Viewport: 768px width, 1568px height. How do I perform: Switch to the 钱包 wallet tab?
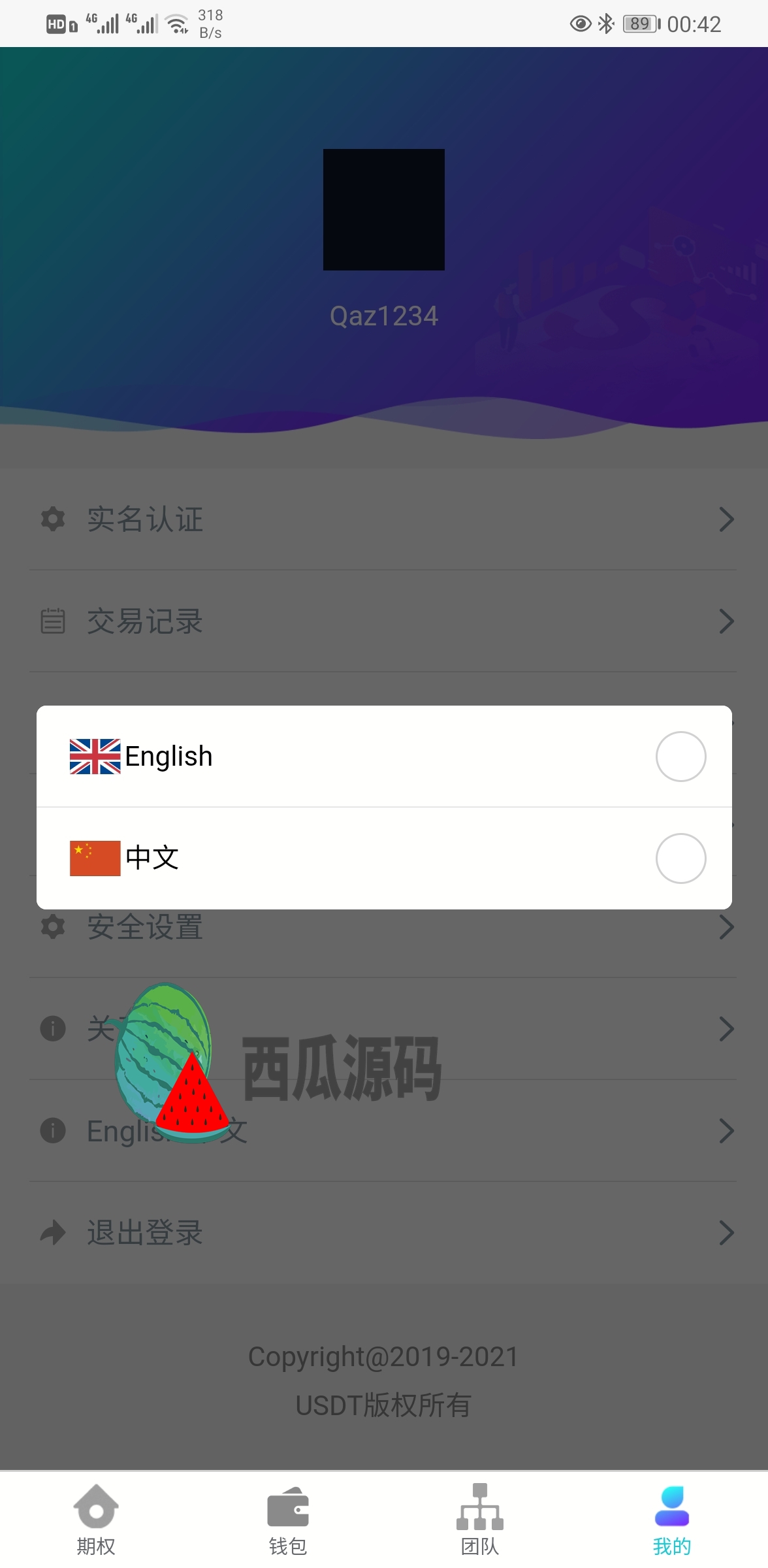[288, 1520]
